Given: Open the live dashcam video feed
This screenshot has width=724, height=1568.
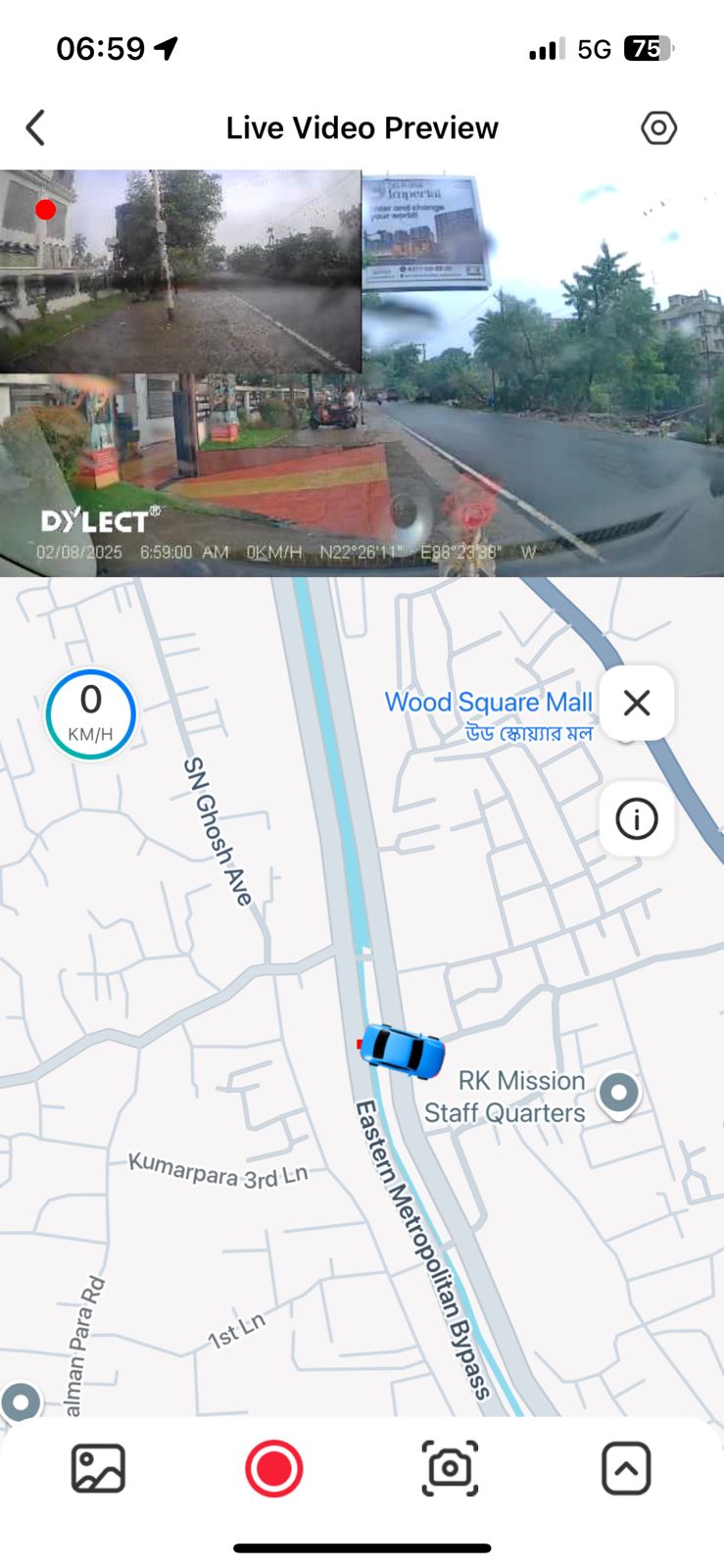Looking at the screenshot, I should pos(362,373).
